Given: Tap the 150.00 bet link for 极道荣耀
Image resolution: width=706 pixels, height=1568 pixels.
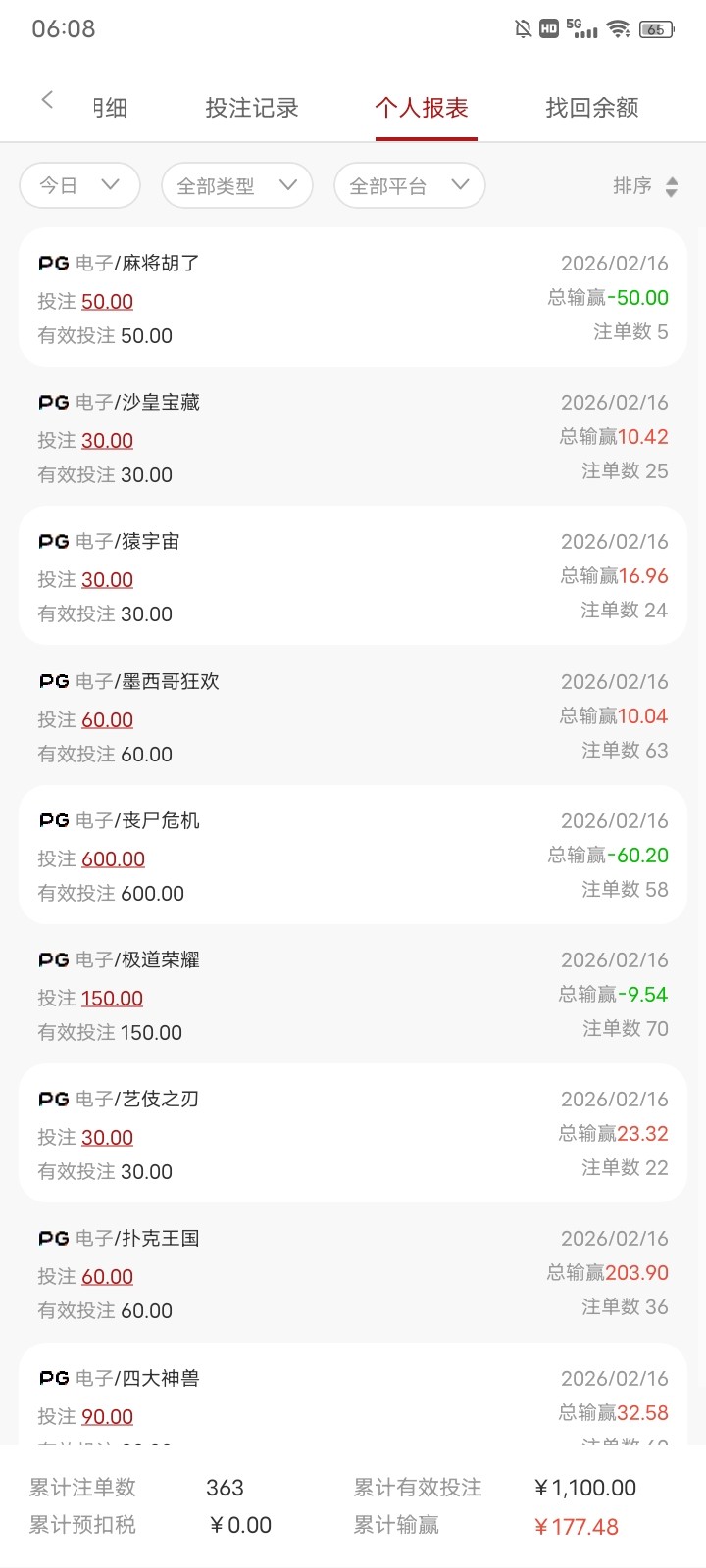Looking at the screenshot, I should (x=112, y=999).
